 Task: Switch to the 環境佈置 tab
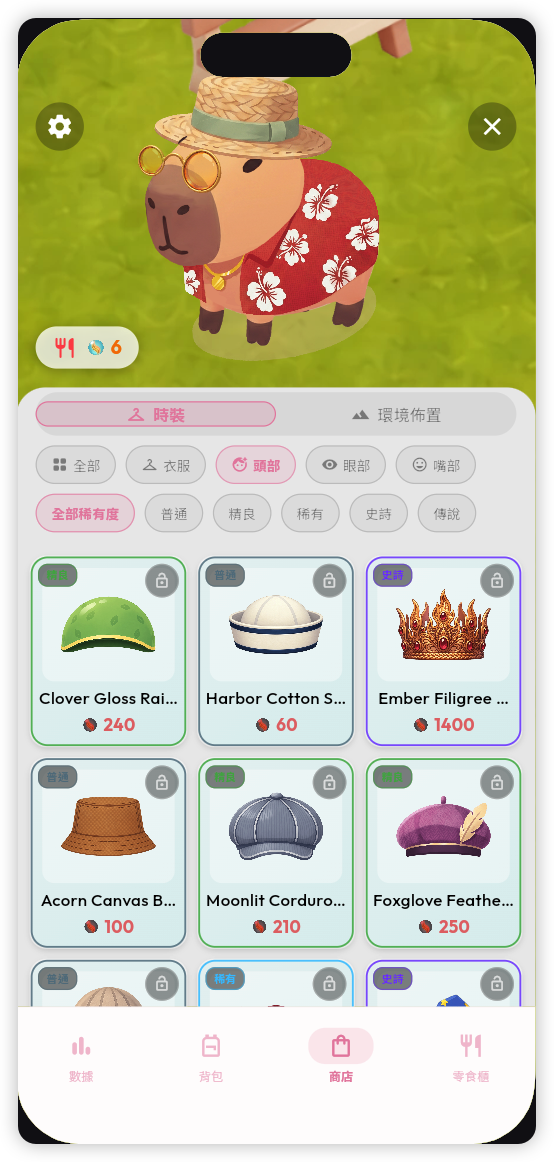(396, 415)
